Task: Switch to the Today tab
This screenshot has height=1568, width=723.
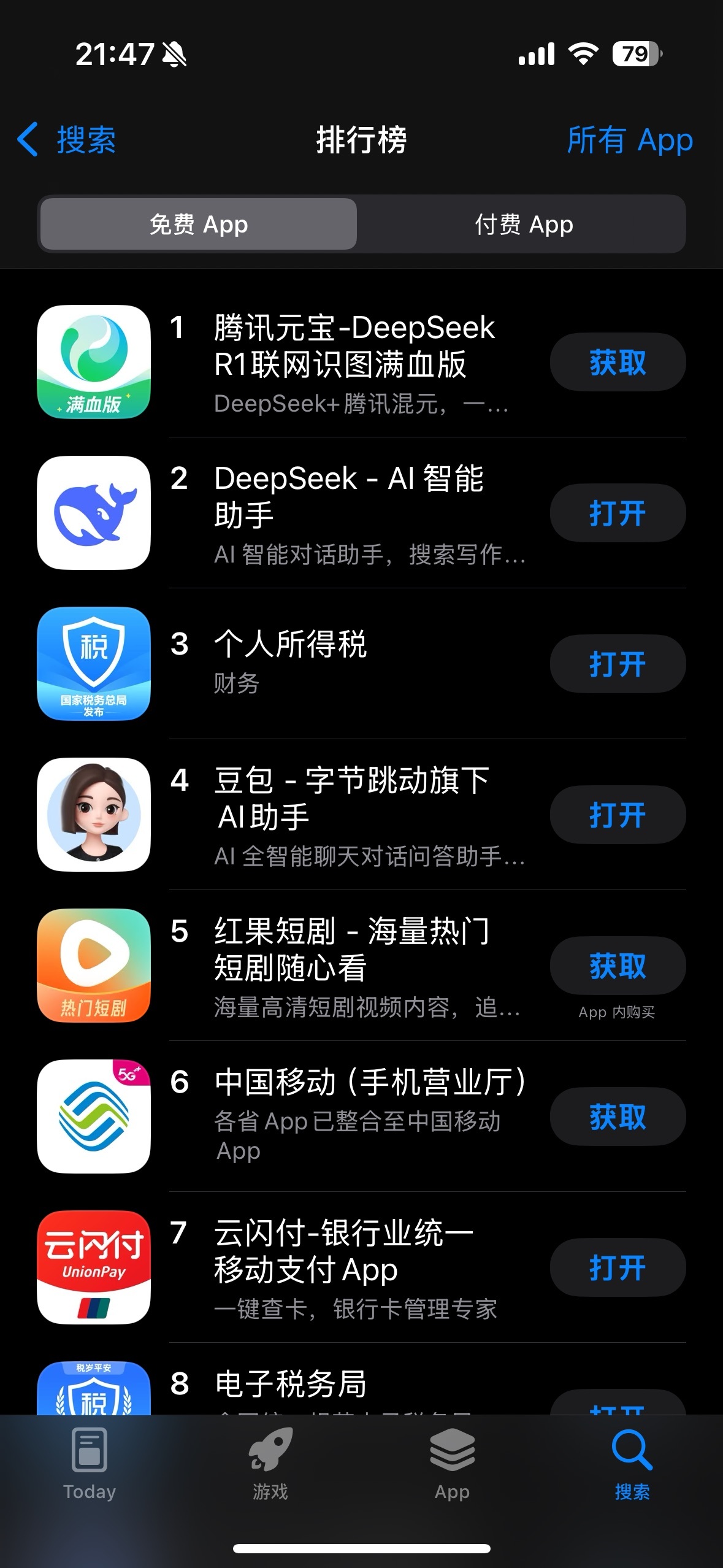Action: [x=90, y=1464]
